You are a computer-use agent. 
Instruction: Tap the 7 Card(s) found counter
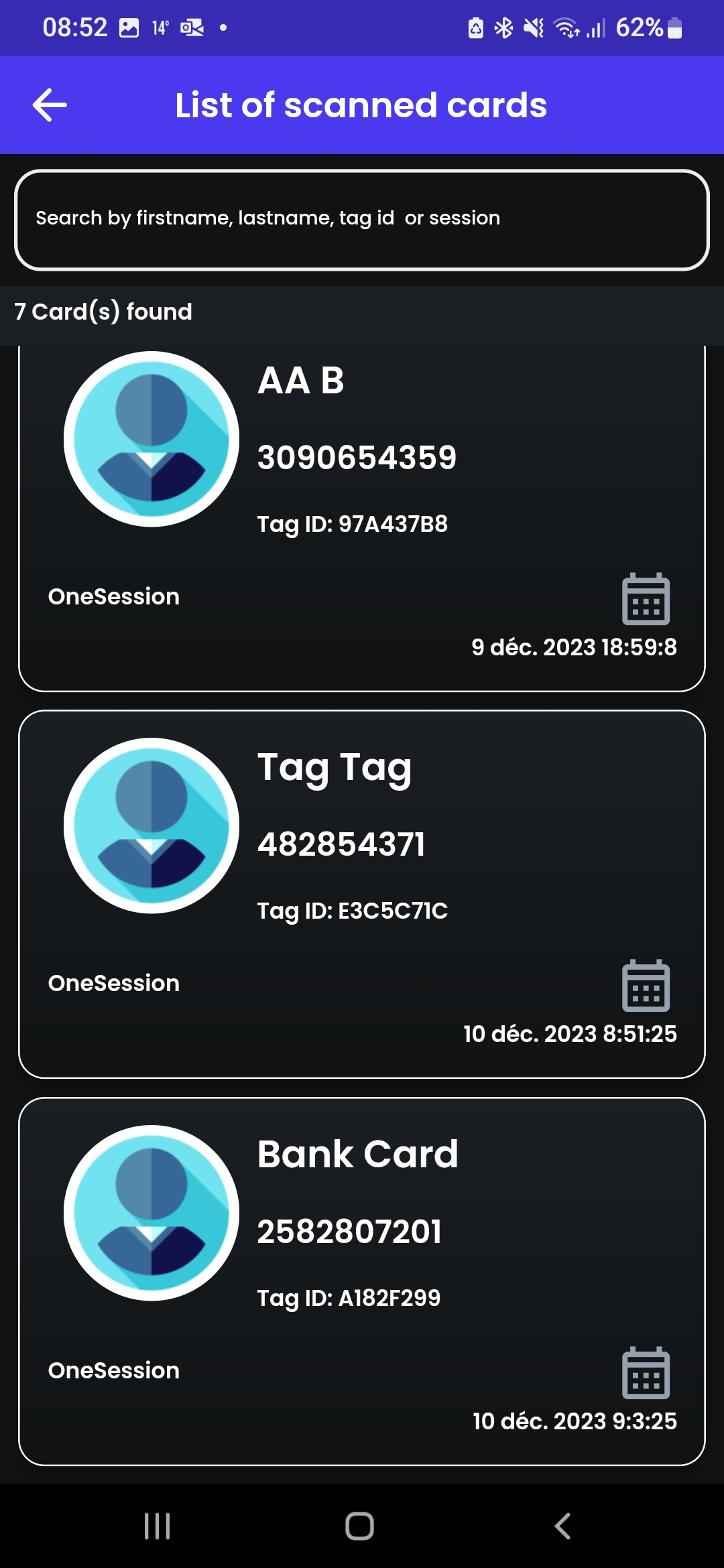pyautogui.click(x=103, y=312)
